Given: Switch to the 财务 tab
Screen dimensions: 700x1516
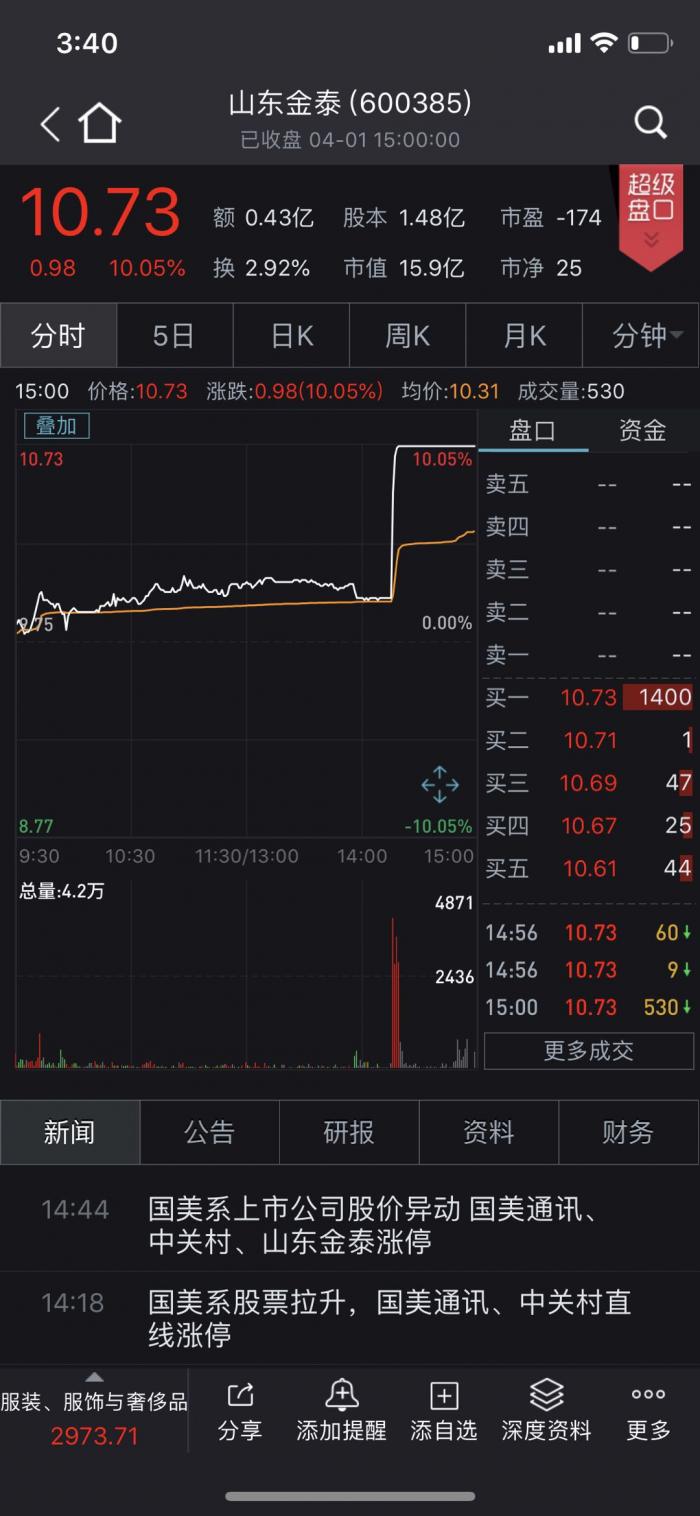Looking at the screenshot, I should coord(627,1132).
